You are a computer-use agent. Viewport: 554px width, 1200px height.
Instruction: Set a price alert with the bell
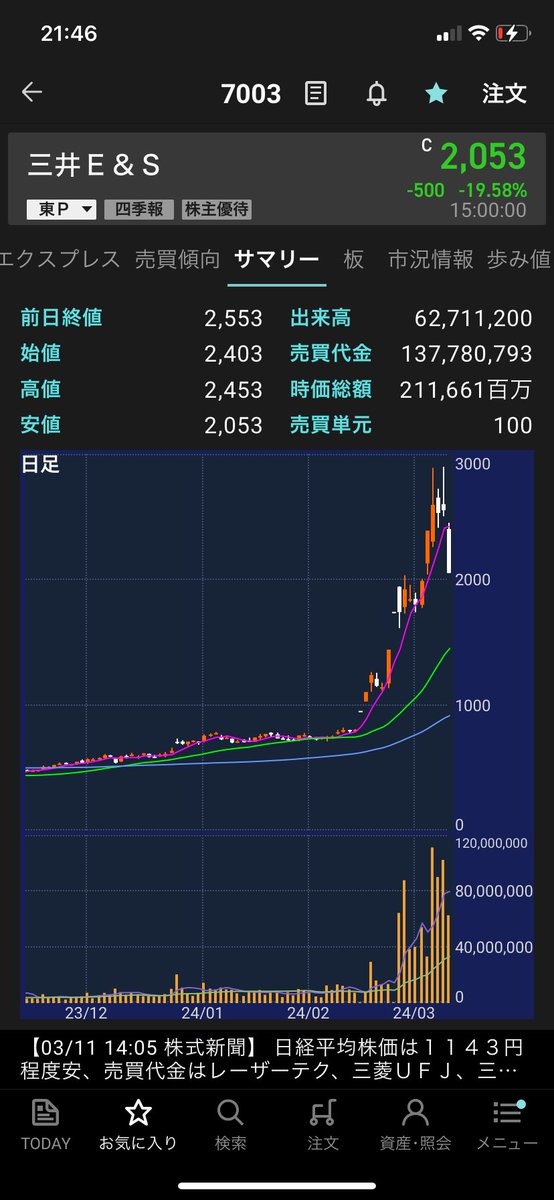pos(377,94)
